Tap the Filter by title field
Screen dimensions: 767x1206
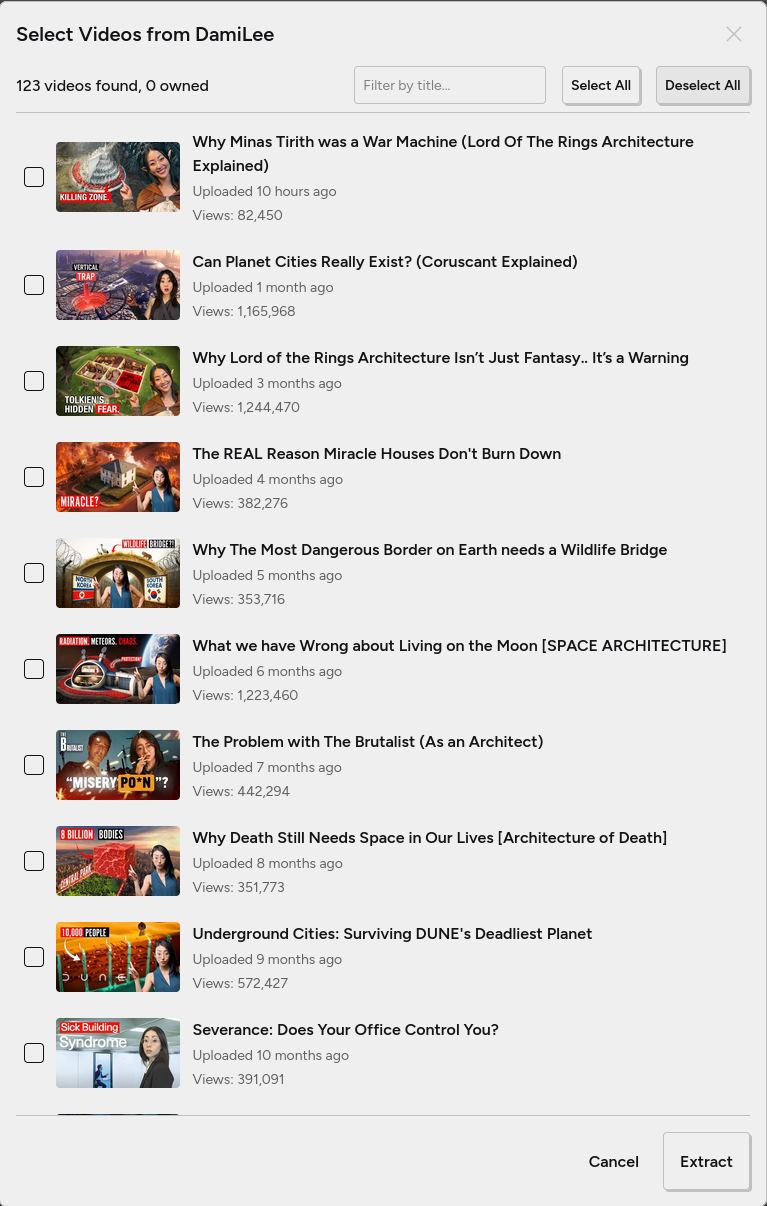click(x=449, y=85)
